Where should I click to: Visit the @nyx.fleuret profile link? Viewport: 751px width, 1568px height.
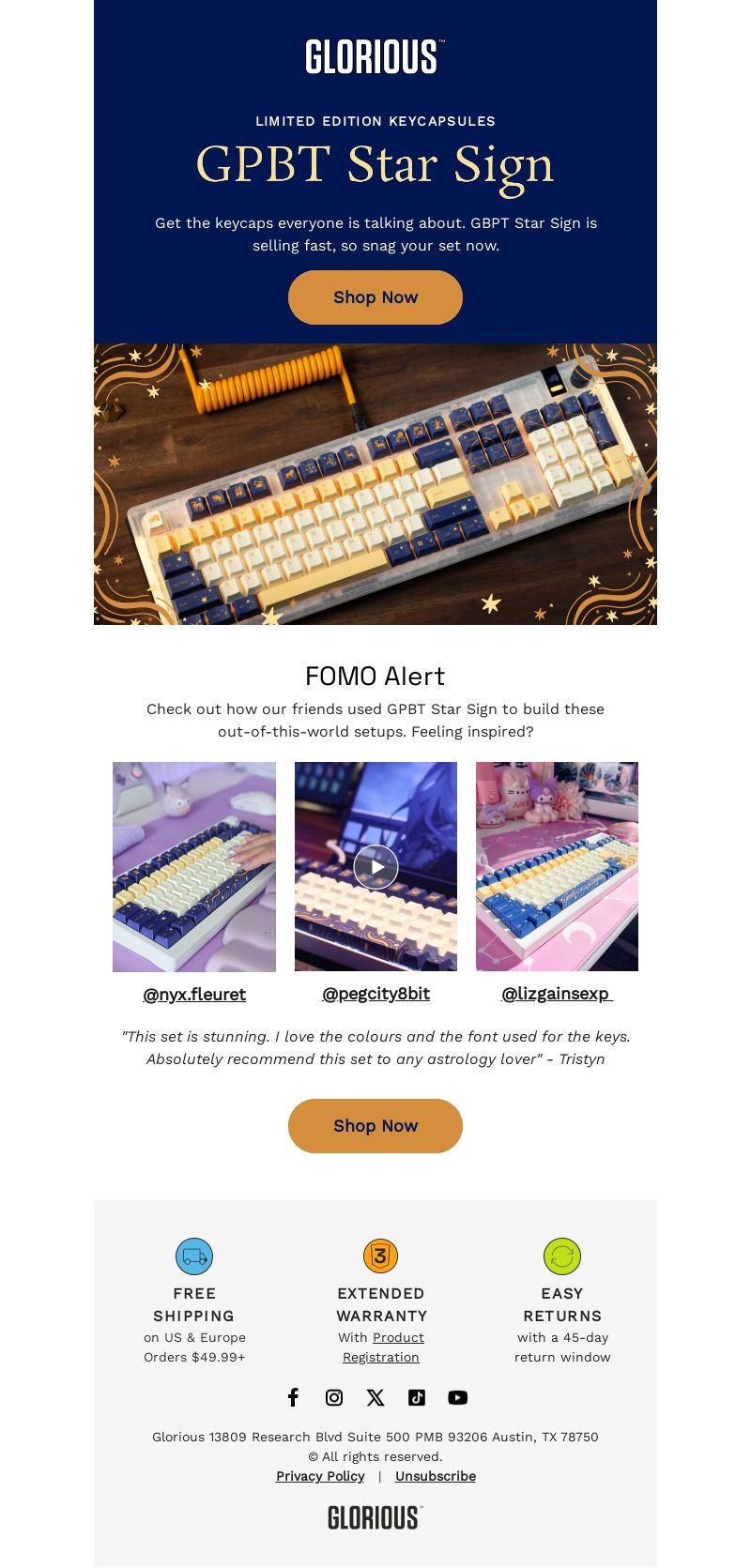(194, 994)
